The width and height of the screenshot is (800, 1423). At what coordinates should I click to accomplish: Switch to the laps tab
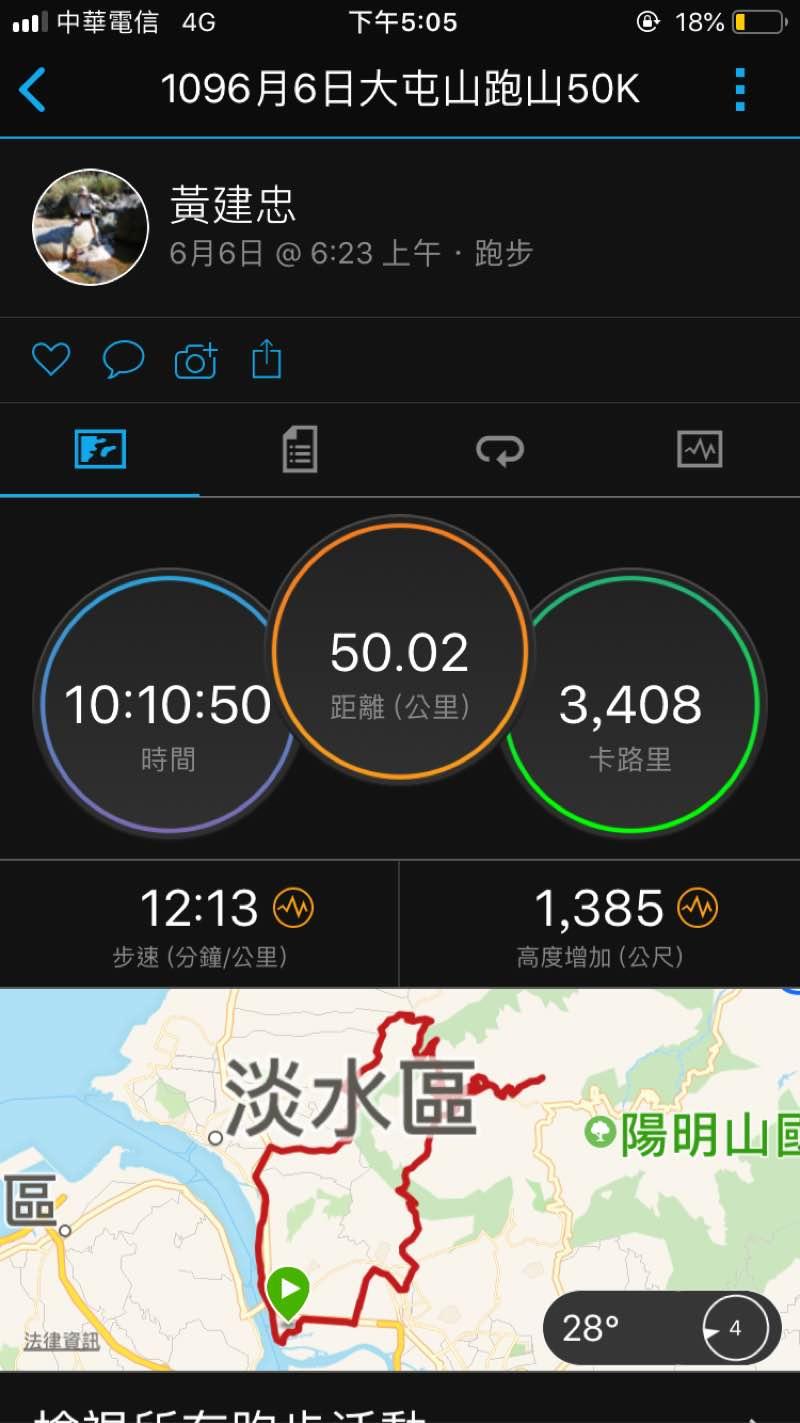click(x=499, y=451)
